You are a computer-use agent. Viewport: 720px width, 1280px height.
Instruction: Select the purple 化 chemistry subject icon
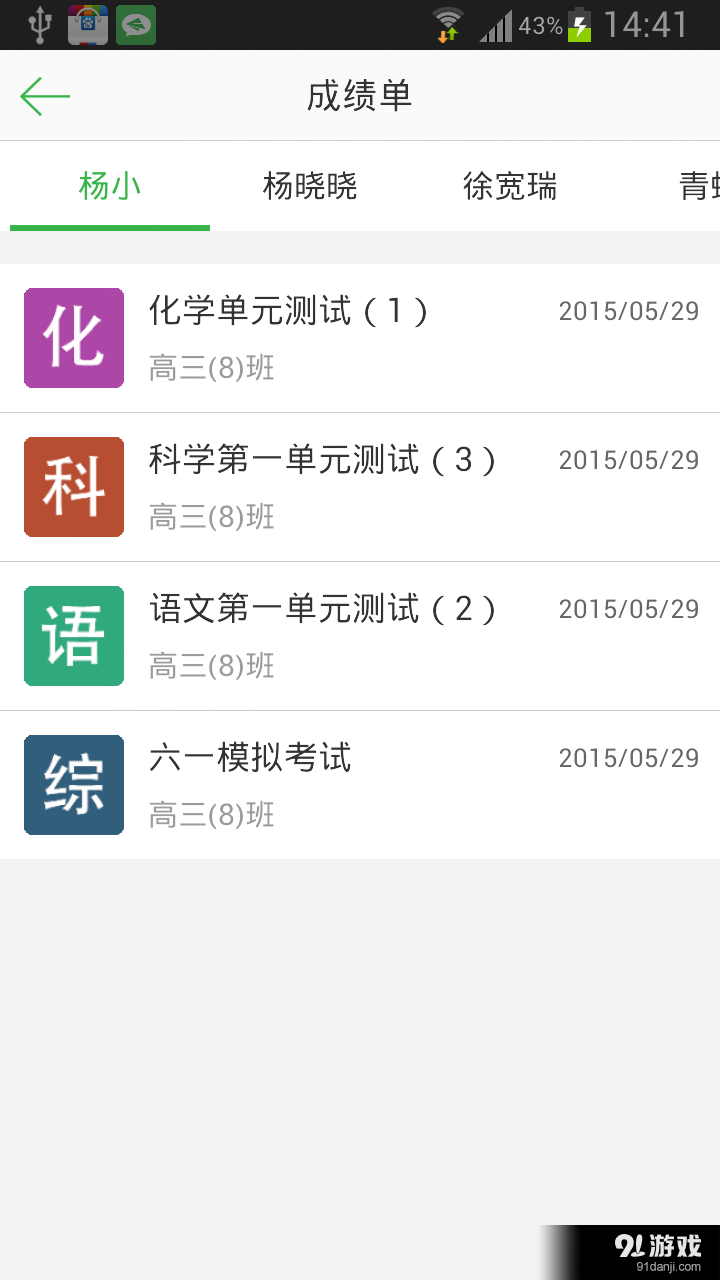73,337
